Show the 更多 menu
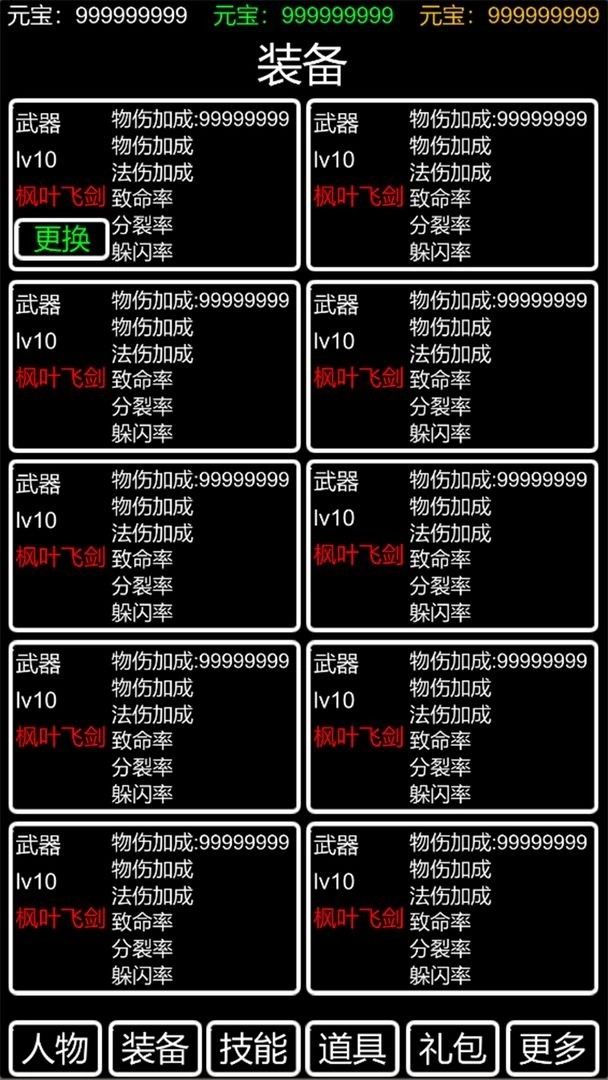Image resolution: width=608 pixels, height=1080 pixels. tap(552, 1048)
